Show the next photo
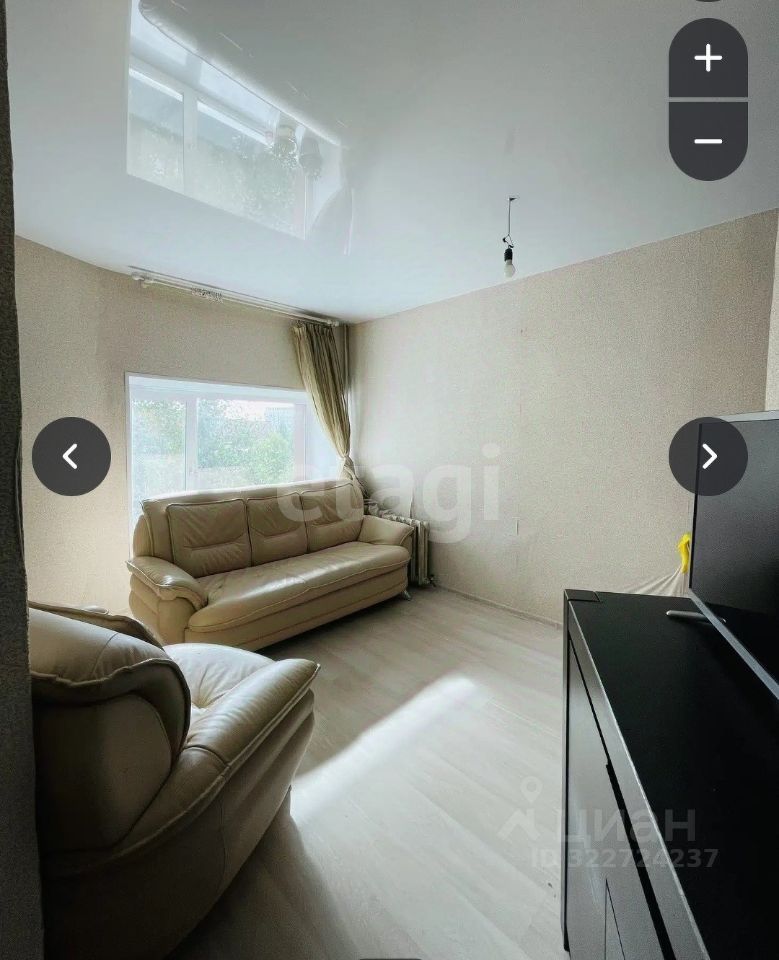 [x=708, y=456]
